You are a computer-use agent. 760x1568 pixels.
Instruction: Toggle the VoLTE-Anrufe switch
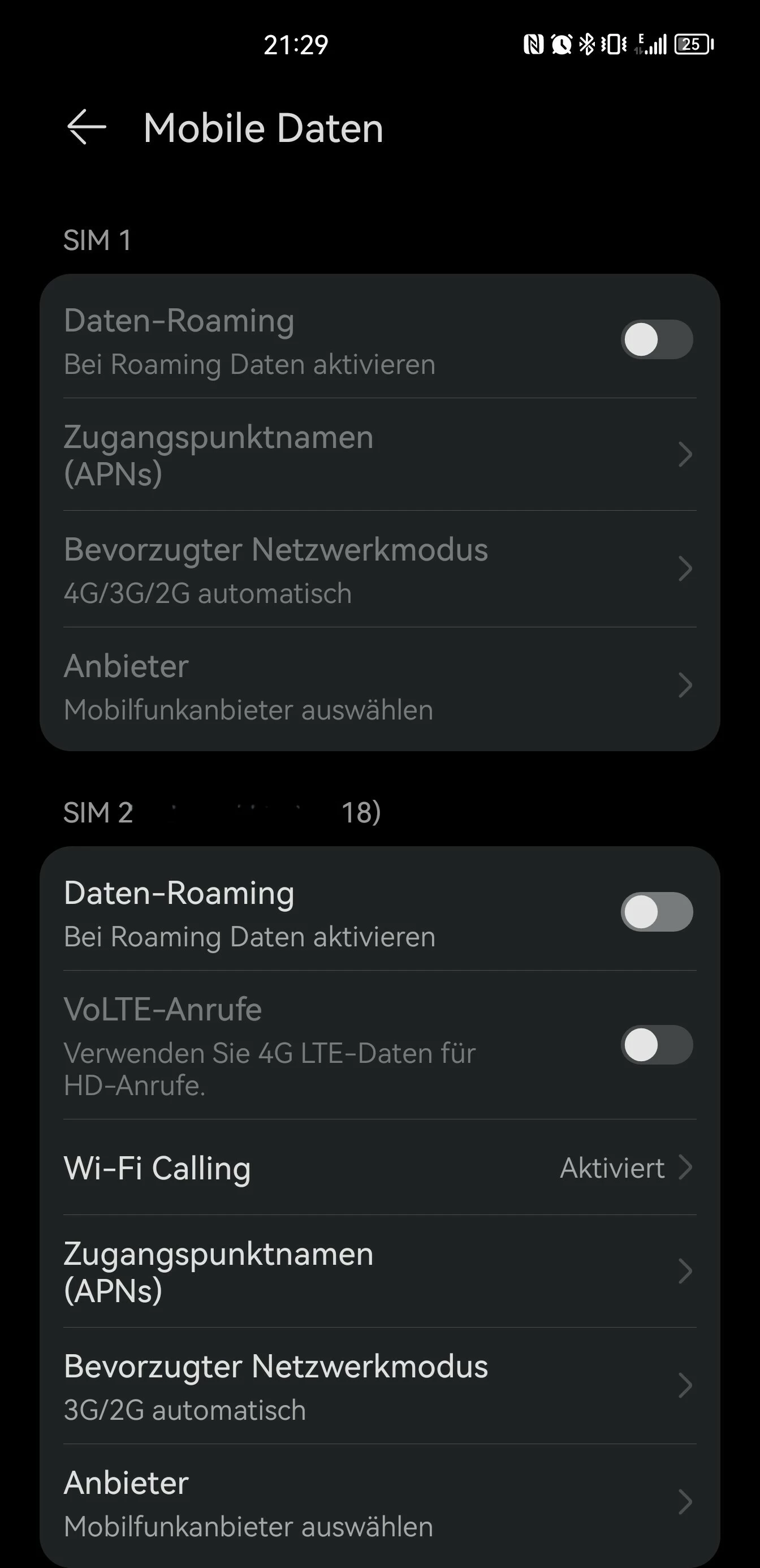656,1045
